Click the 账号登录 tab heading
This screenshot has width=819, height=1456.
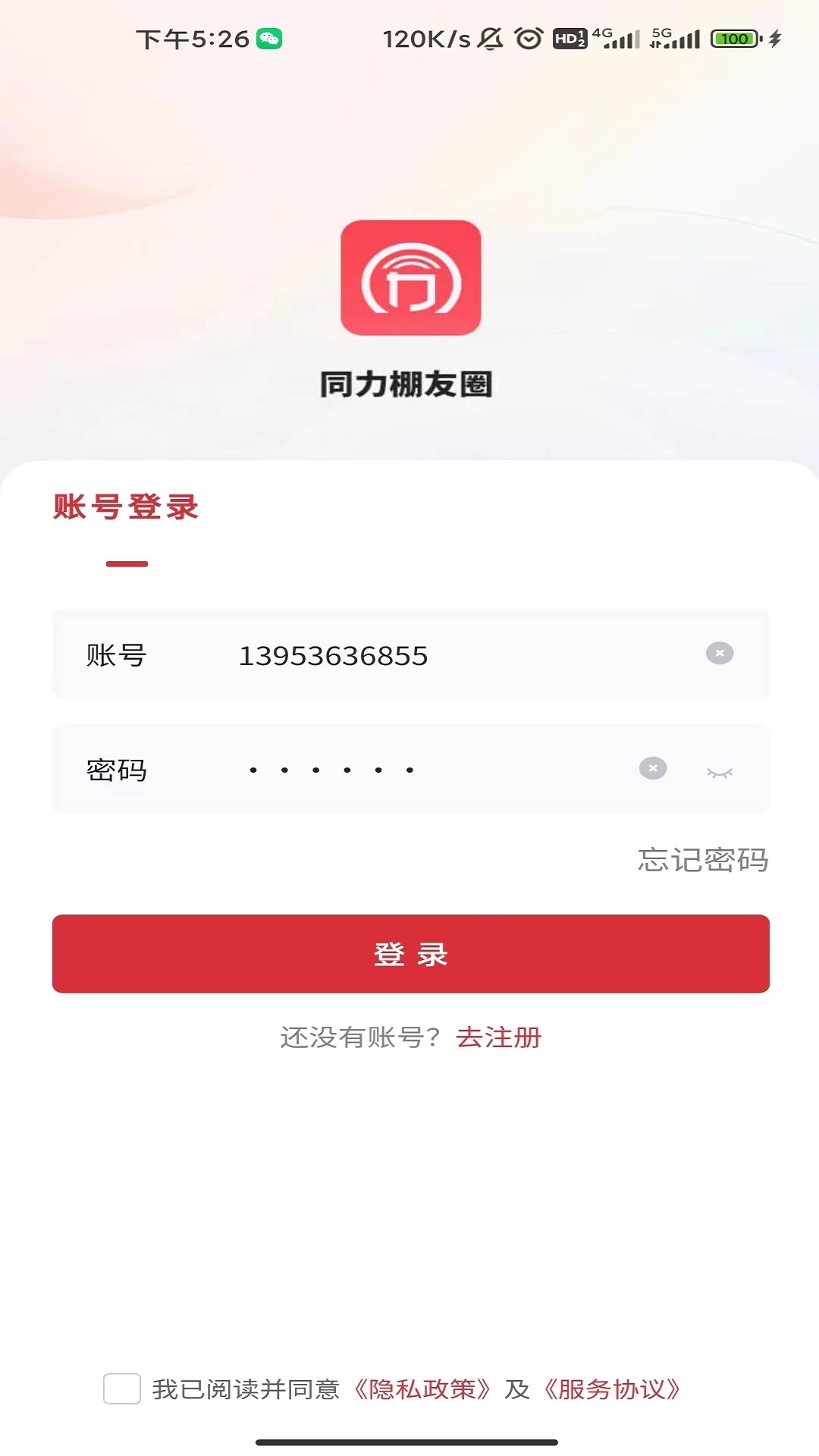pyautogui.click(x=124, y=507)
